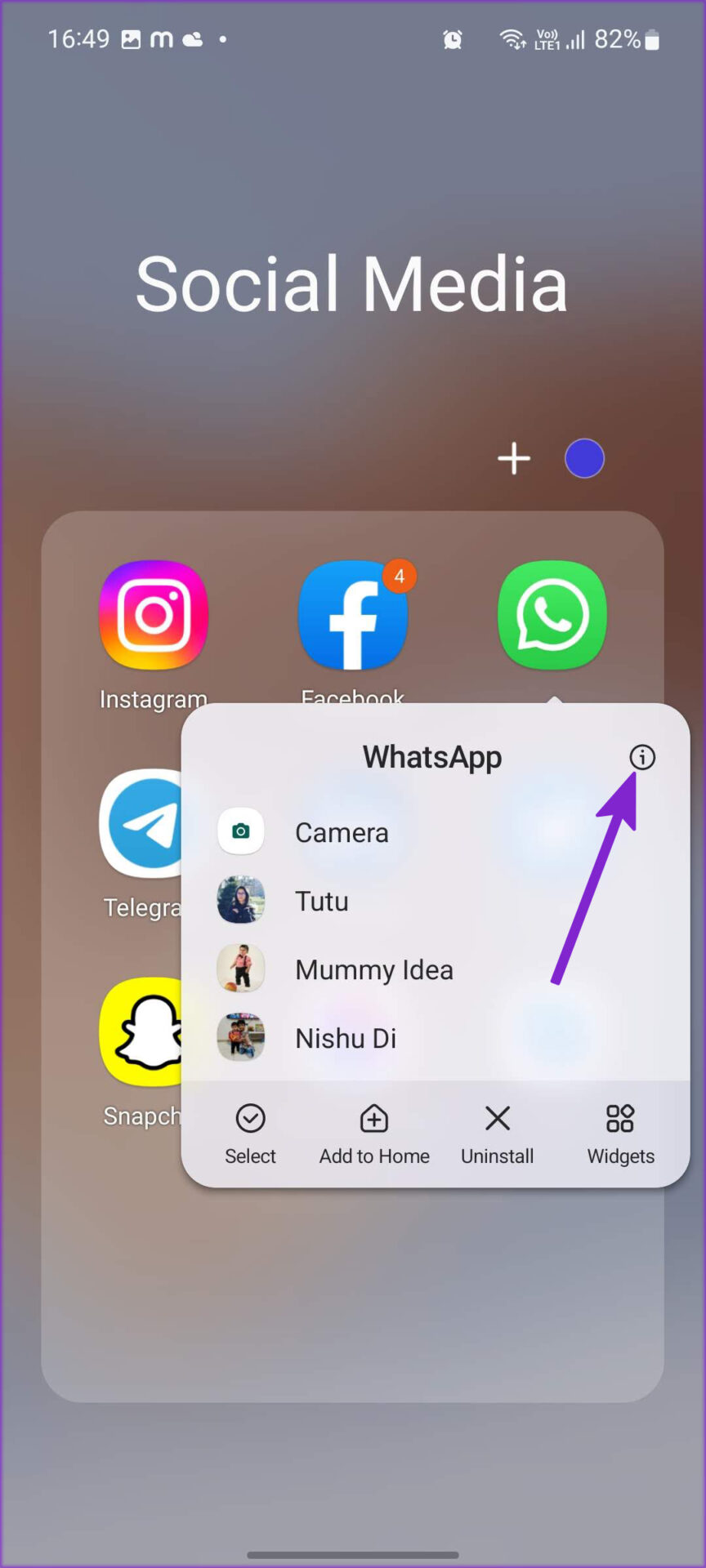Tap Select in the WhatsApp popup
This screenshot has height=1568, width=706.
coord(250,1134)
